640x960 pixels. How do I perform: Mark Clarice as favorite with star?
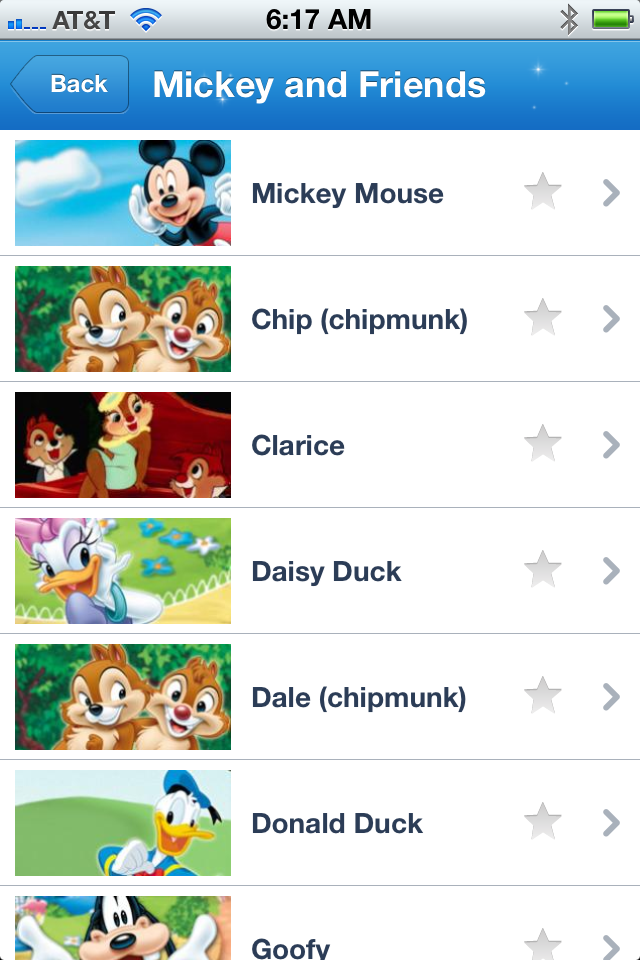point(543,444)
